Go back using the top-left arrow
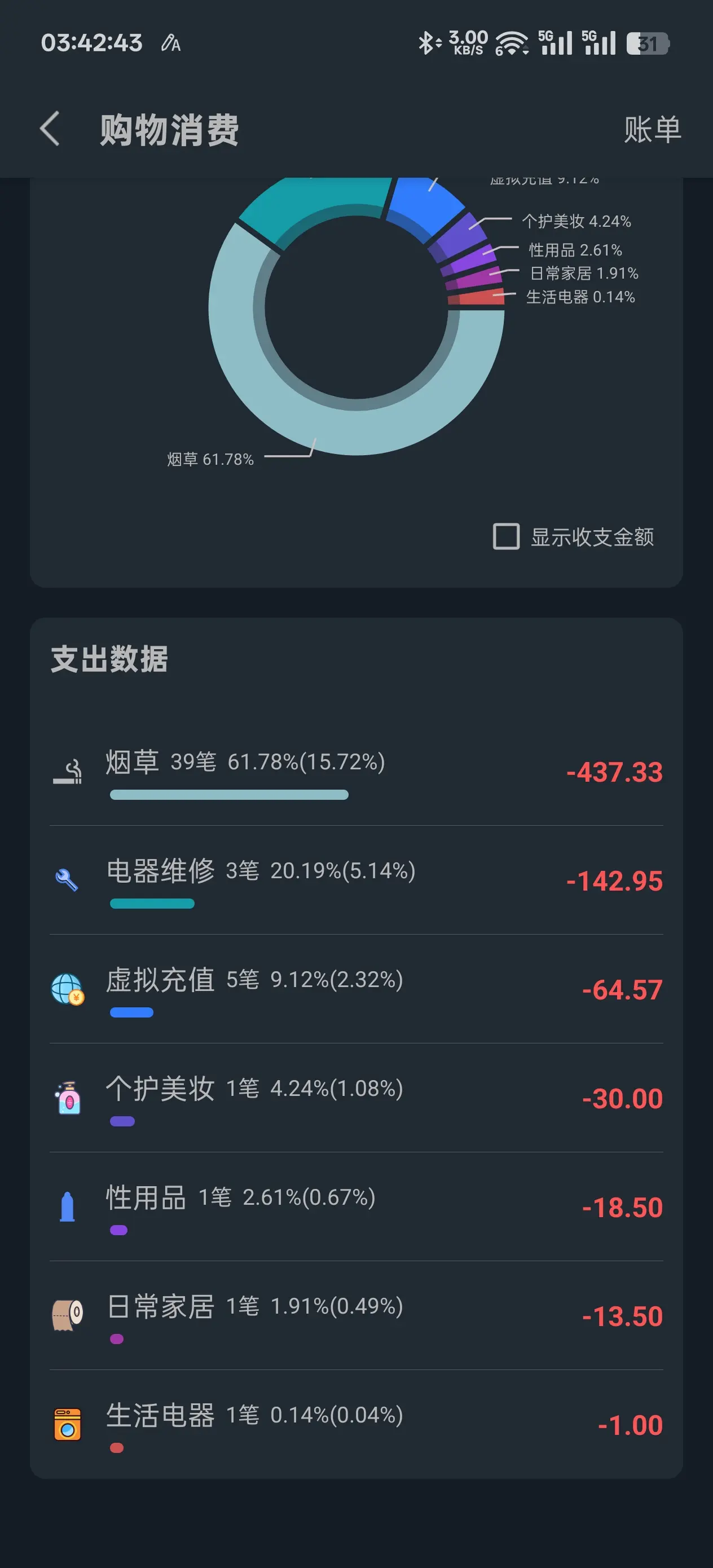Image resolution: width=713 pixels, height=1568 pixels. 50,129
